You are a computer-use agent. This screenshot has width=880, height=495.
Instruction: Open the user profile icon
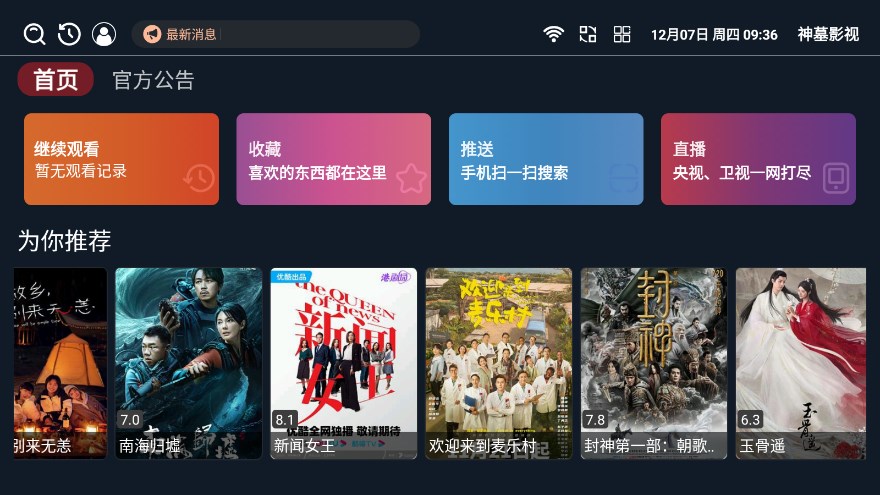pyautogui.click(x=104, y=34)
